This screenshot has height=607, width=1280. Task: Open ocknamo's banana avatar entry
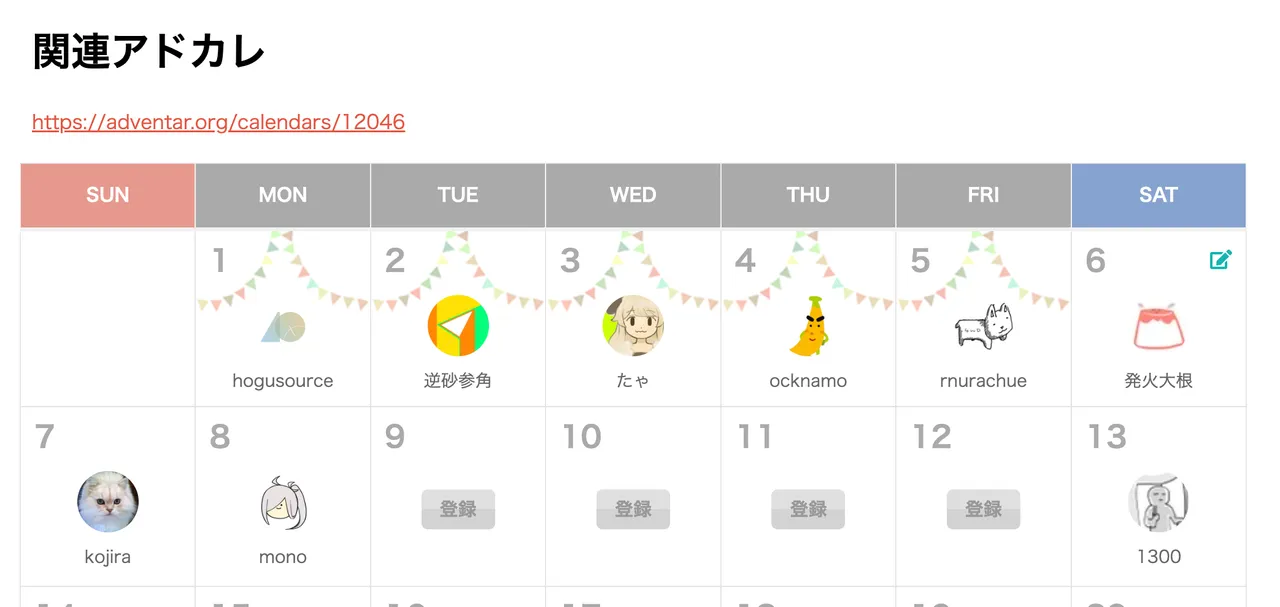[x=808, y=327]
